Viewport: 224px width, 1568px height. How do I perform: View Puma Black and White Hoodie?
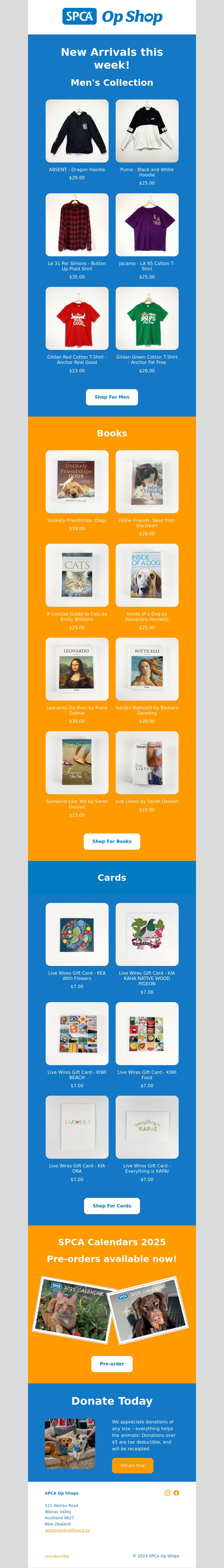click(x=147, y=131)
